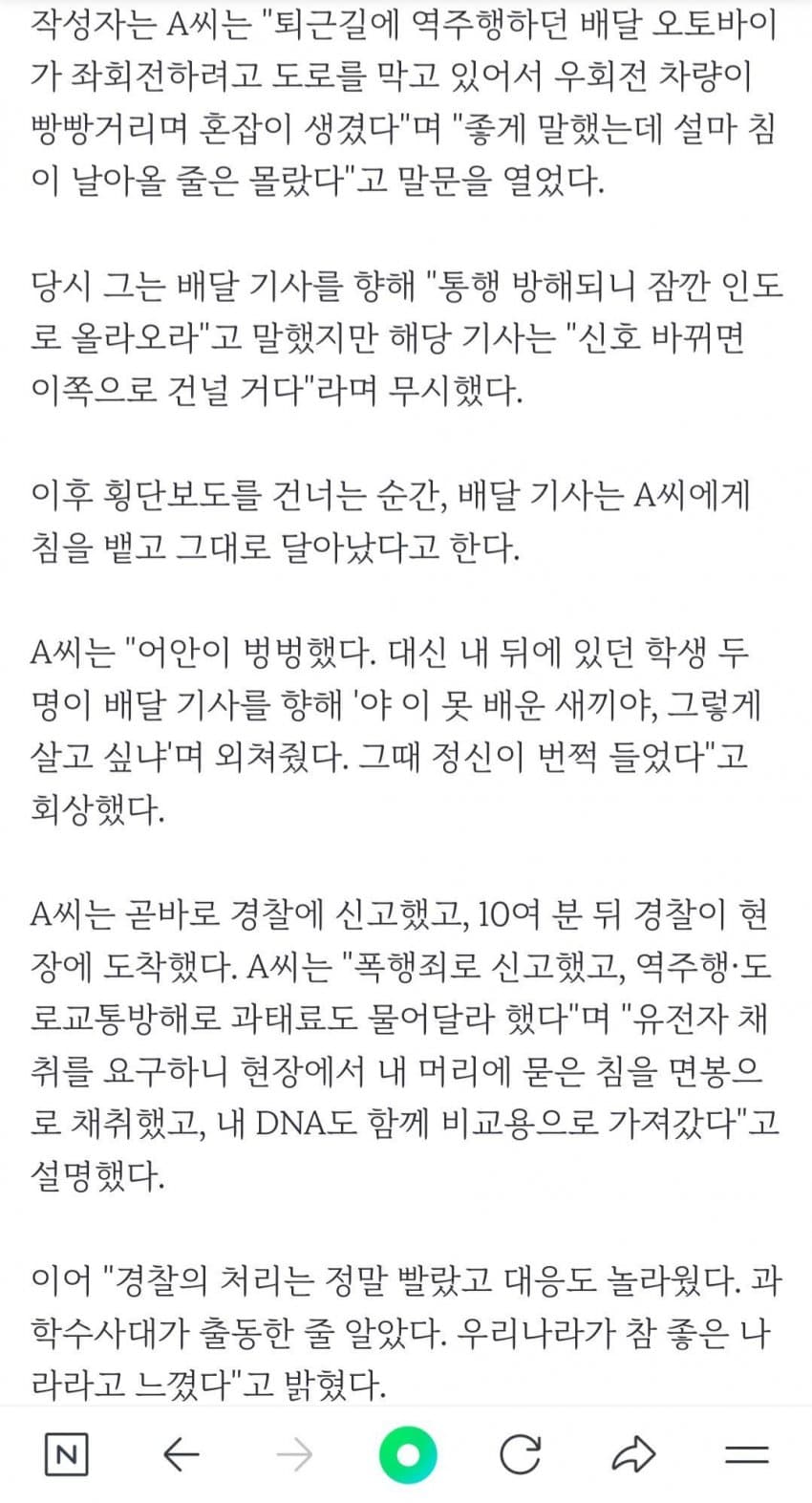Open the Naver home N button

(66, 1455)
